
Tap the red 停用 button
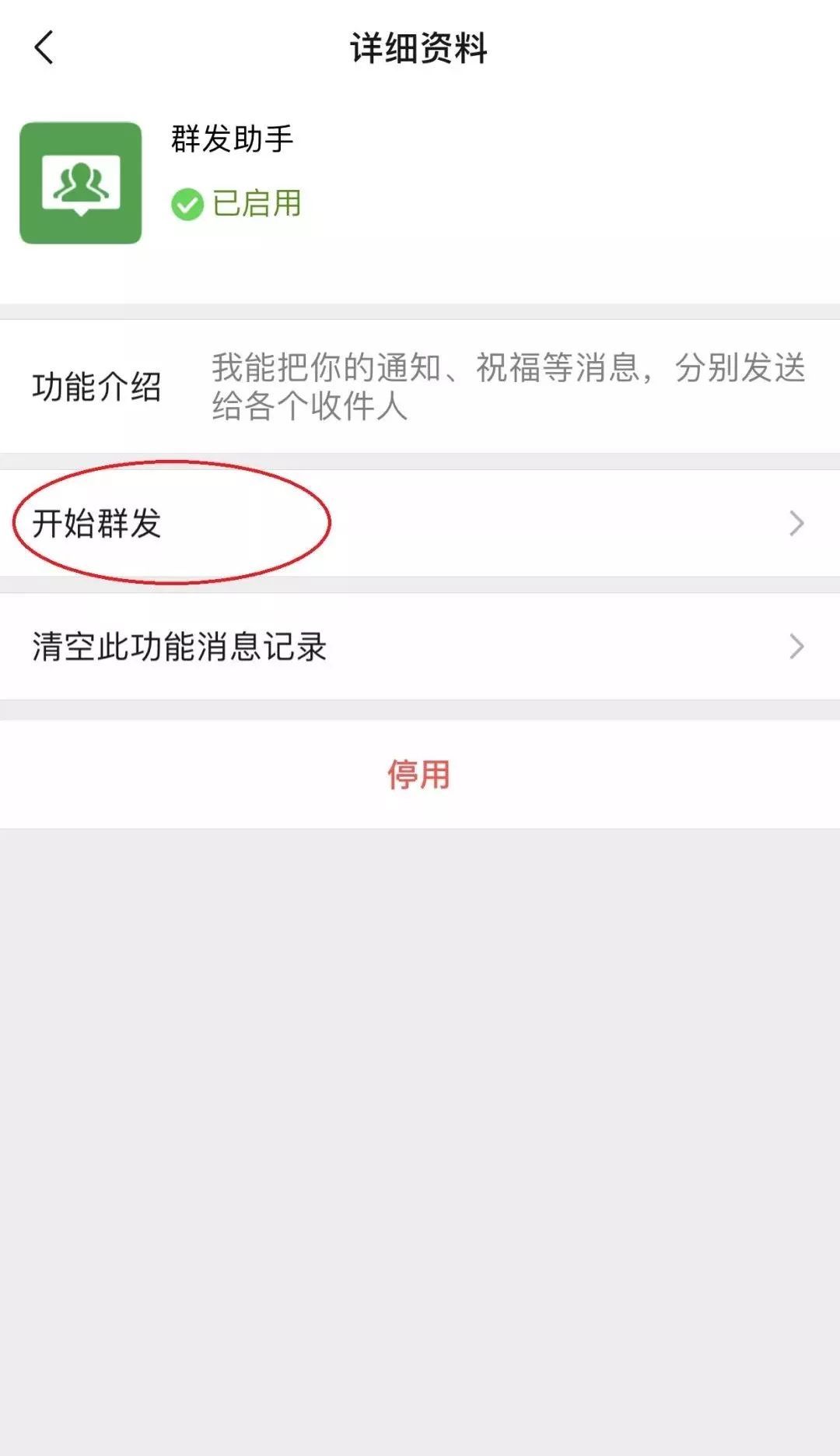pos(420,774)
